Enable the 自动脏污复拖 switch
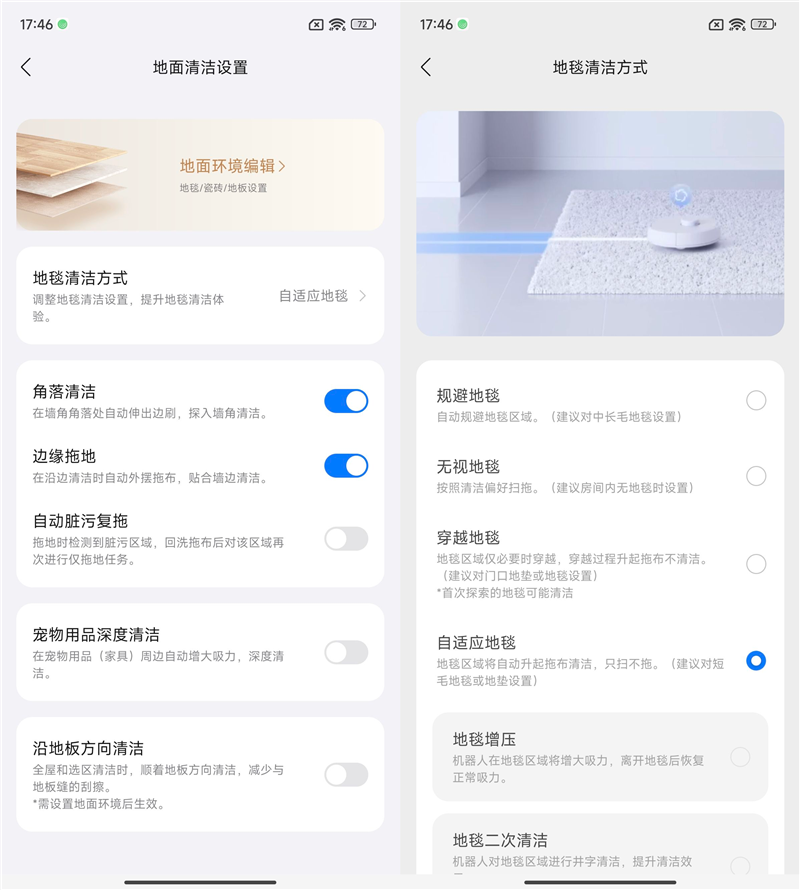Screen dimensions: 800x890 coord(346,539)
